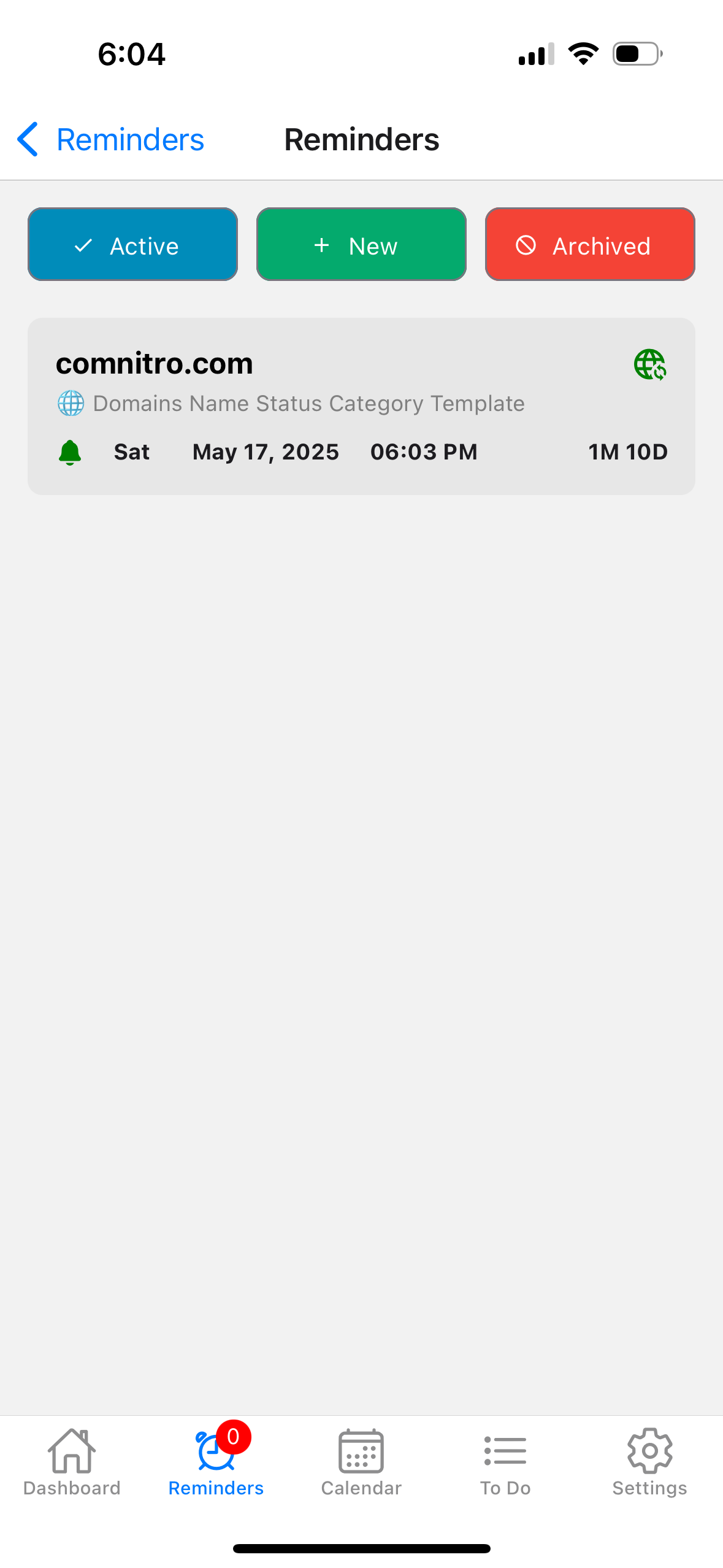Create a New reminder
This screenshot has height=1568, width=723.
[x=361, y=245]
